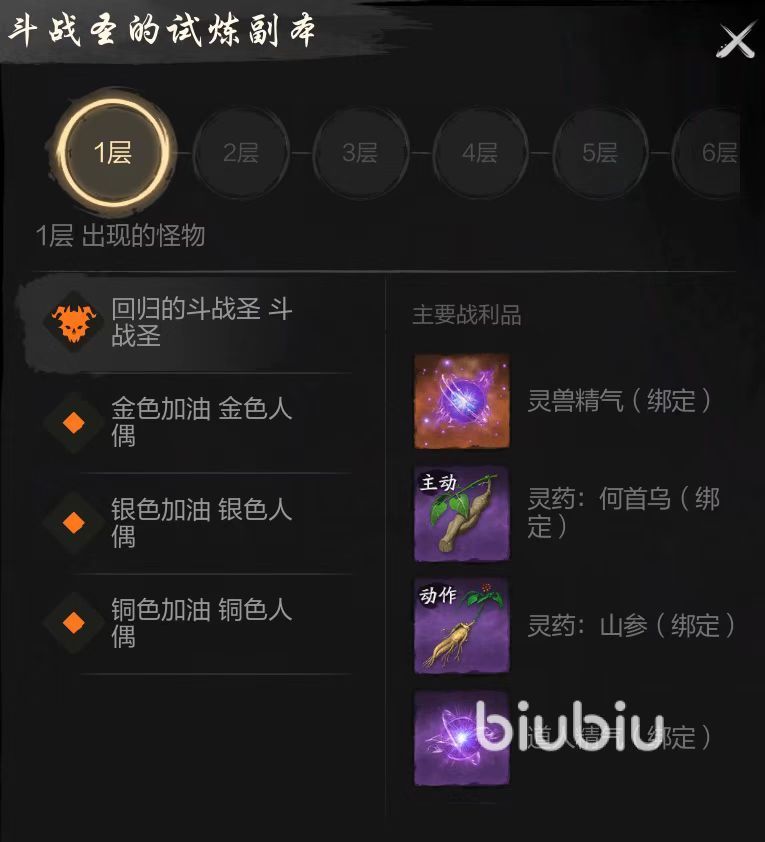Open the 5层 floor
Image resolution: width=765 pixels, height=842 pixels.
600,153
